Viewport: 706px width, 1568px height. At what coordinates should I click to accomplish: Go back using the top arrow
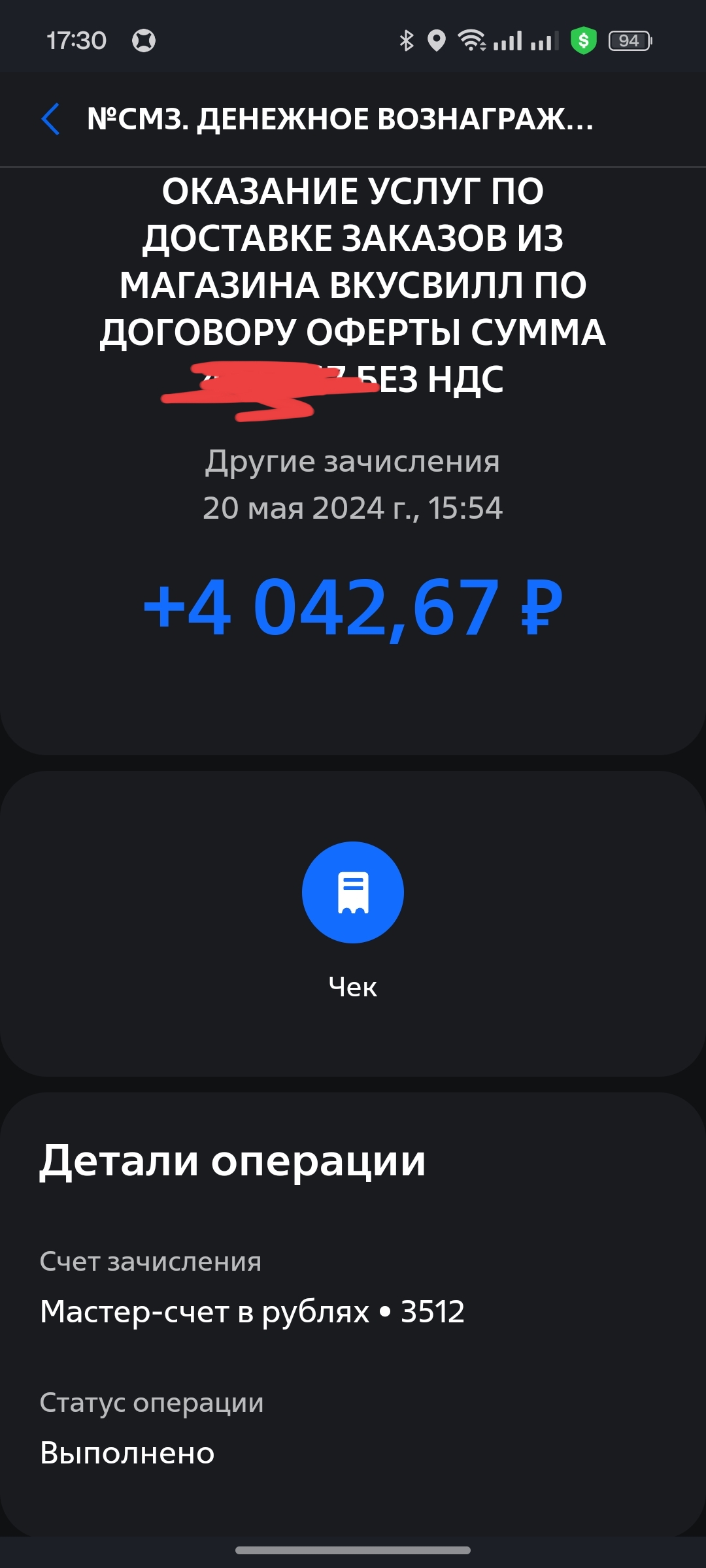(x=51, y=119)
